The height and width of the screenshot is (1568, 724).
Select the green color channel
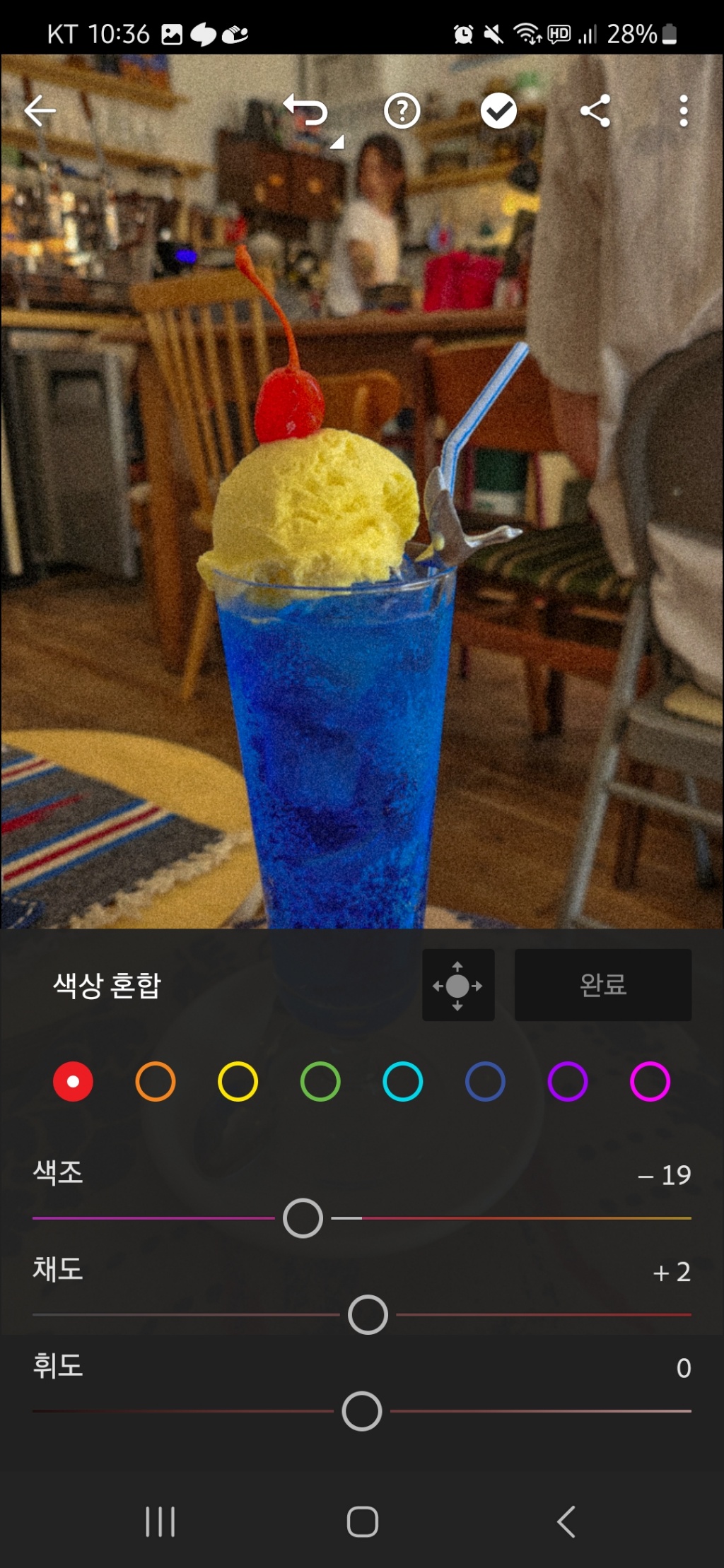pyautogui.click(x=320, y=1082)
